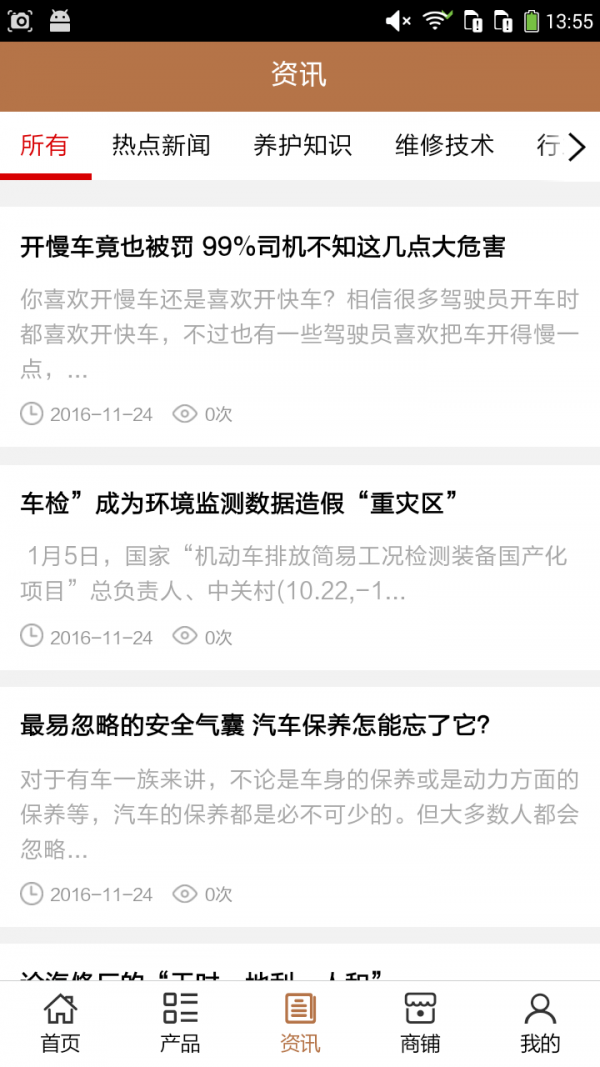Switch to the 商铺 tab
Image resolution: width=600 pixels, height=1067 pixels.
[420, 1023]
